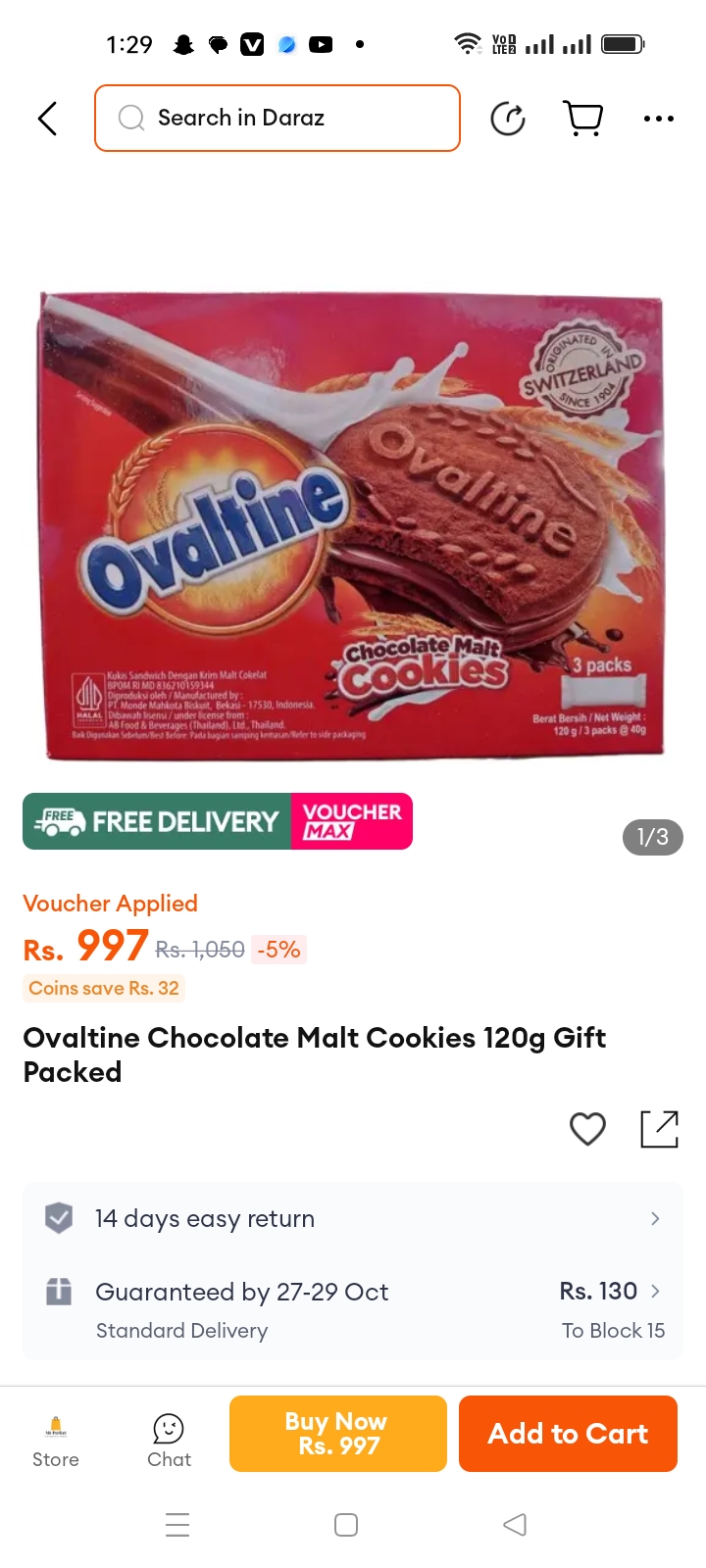Add to Cart
Screen dimensions: 706x1568
point(569,1434)
